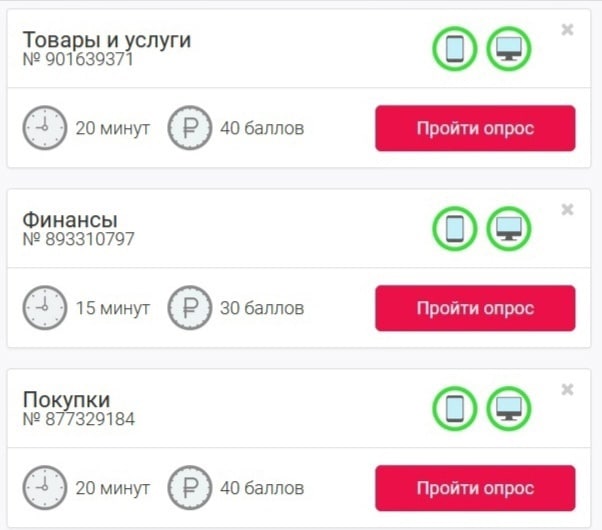Close the Покупки survey card
602x530 pixels.
568,389
